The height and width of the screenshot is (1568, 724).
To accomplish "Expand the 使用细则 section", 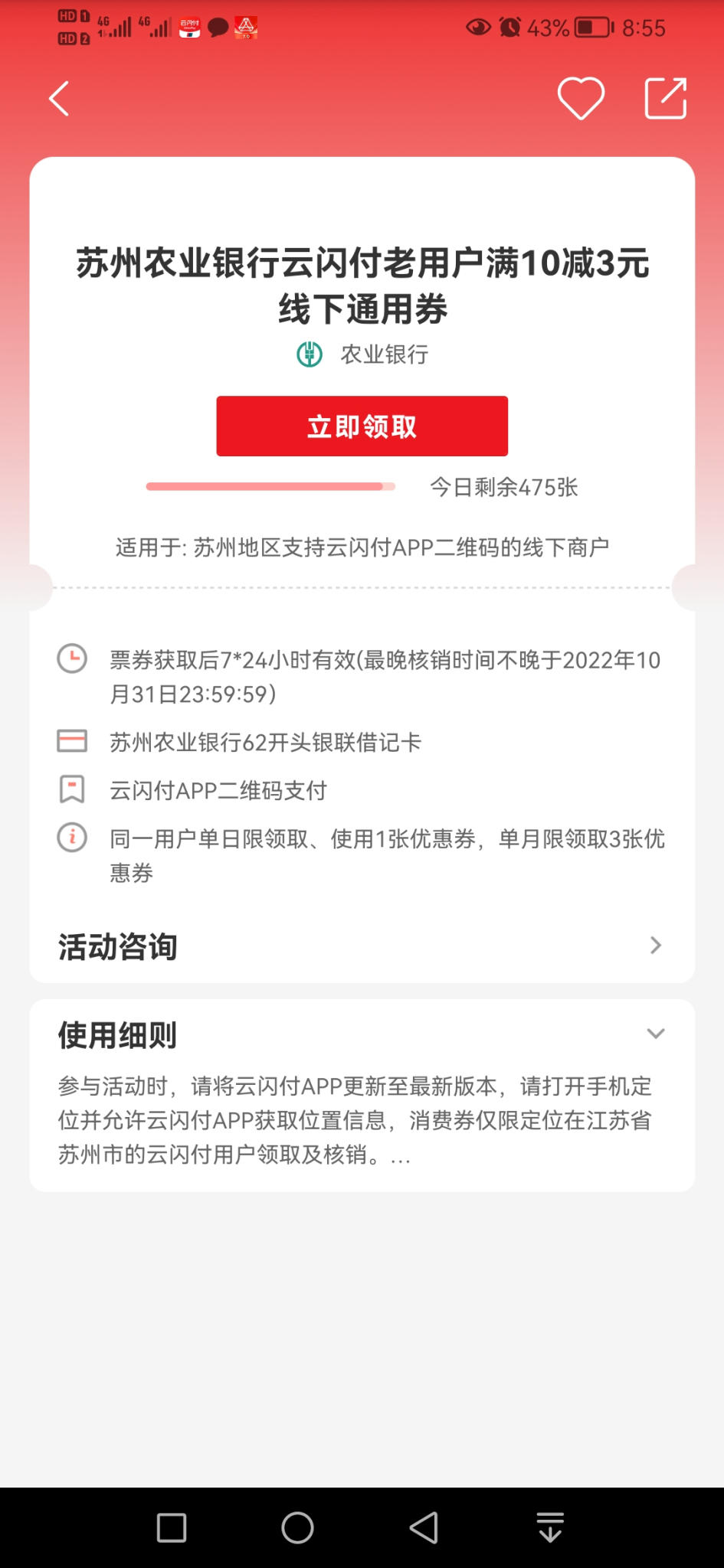I will point(655,1034).
